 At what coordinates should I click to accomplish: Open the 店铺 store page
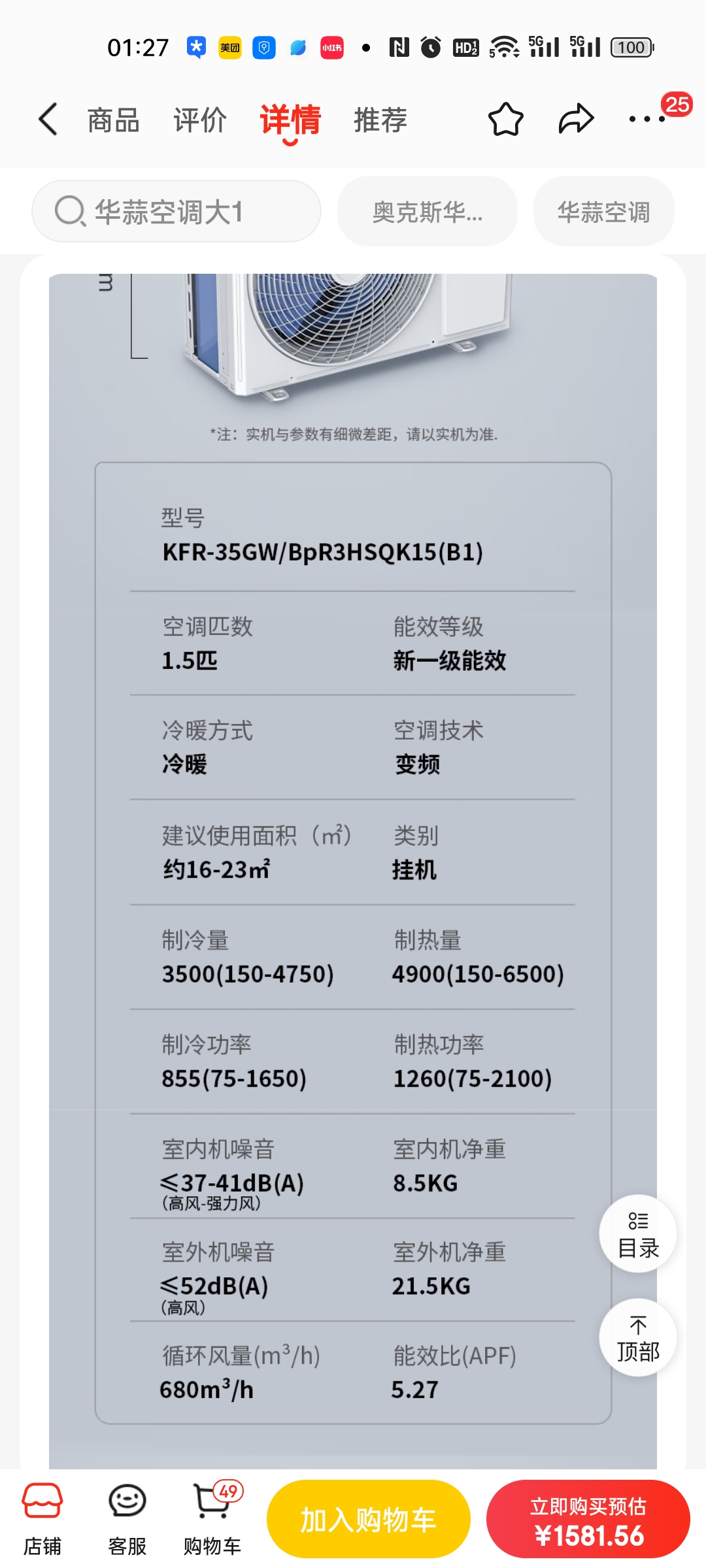point(42,1518)
